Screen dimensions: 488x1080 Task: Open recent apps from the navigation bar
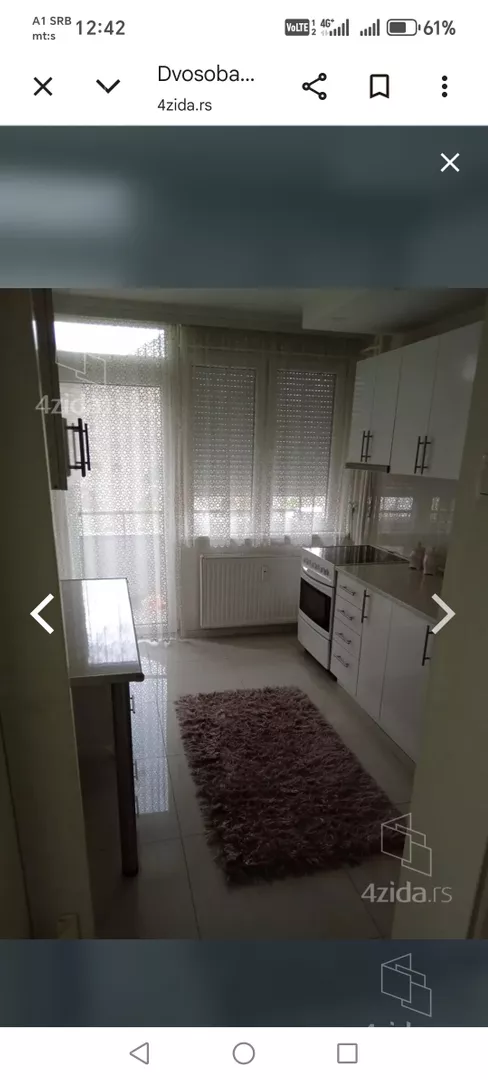pyautogui.click(x=348, y=1053)
